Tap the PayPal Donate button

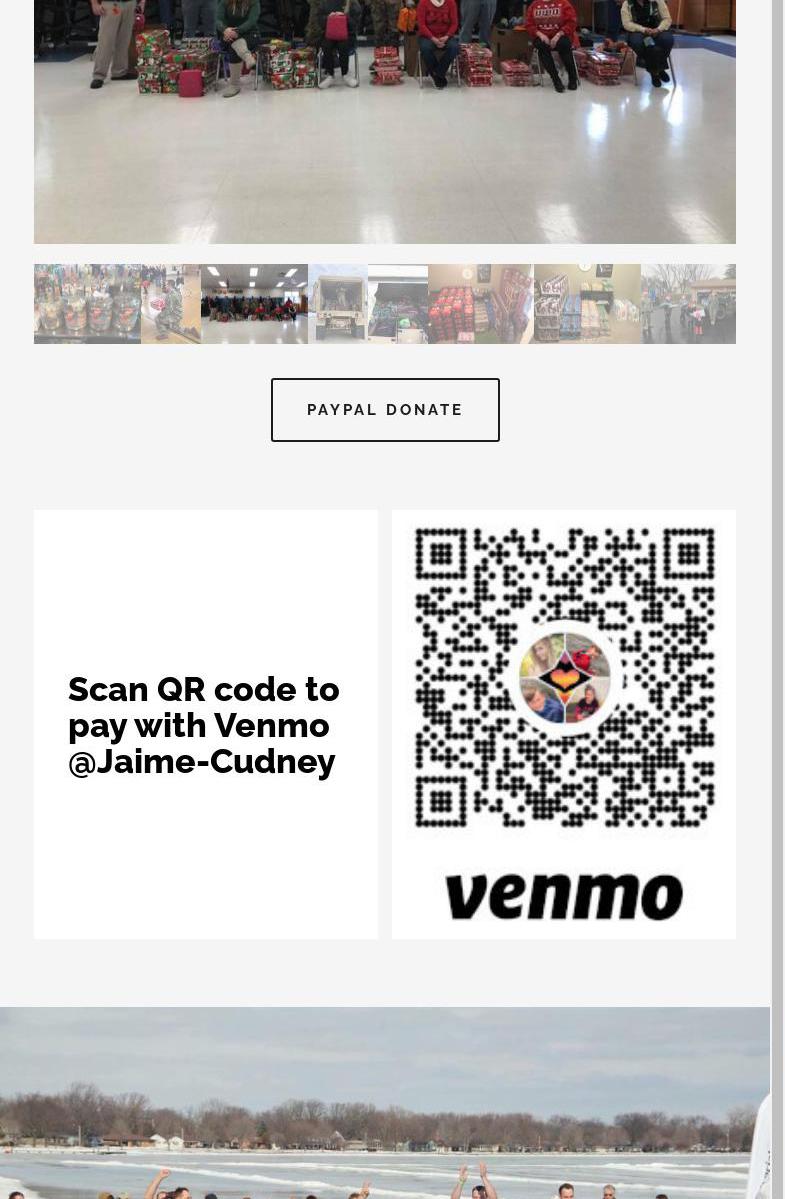385,410
